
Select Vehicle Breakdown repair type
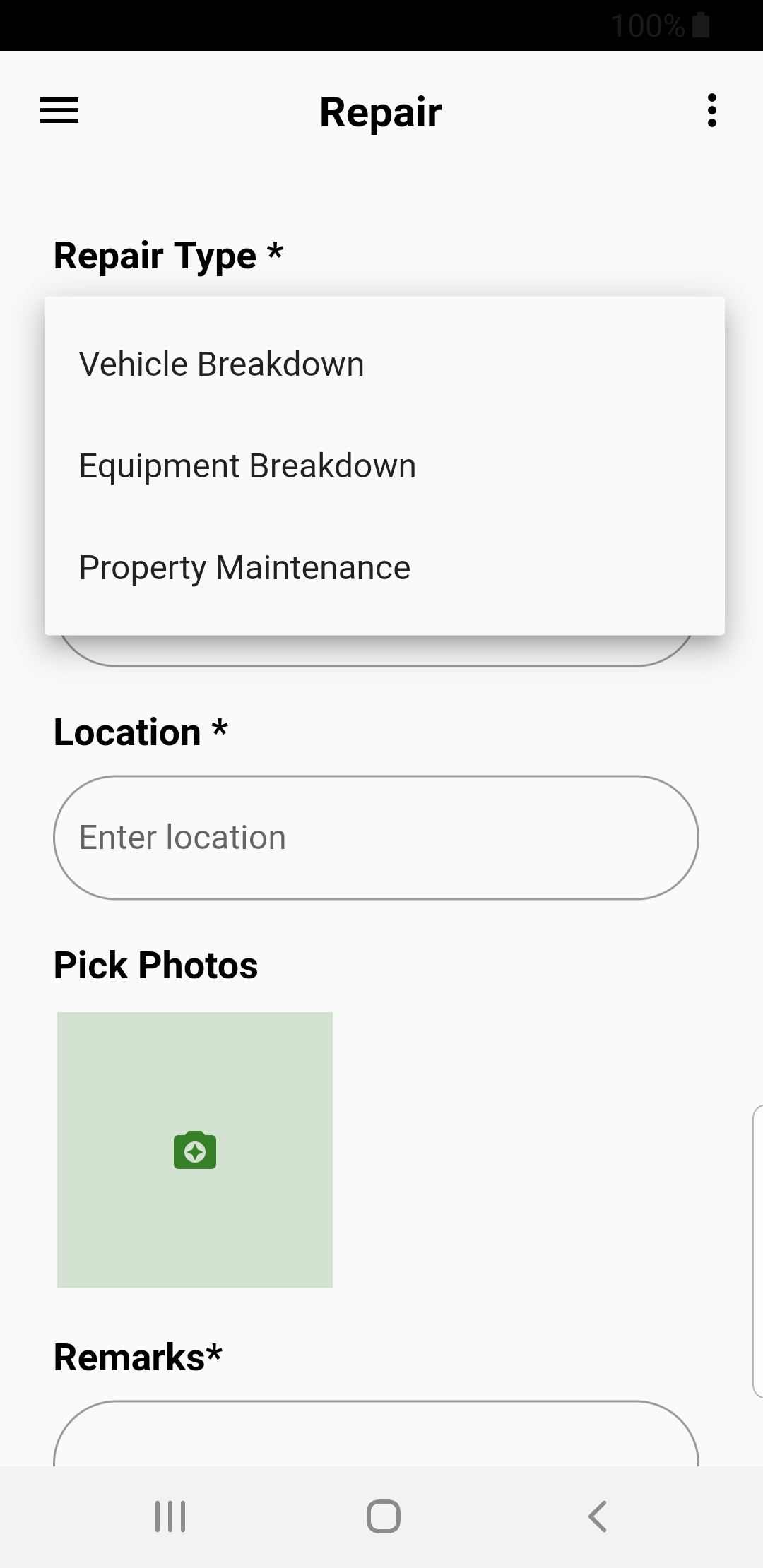point(222,364)
